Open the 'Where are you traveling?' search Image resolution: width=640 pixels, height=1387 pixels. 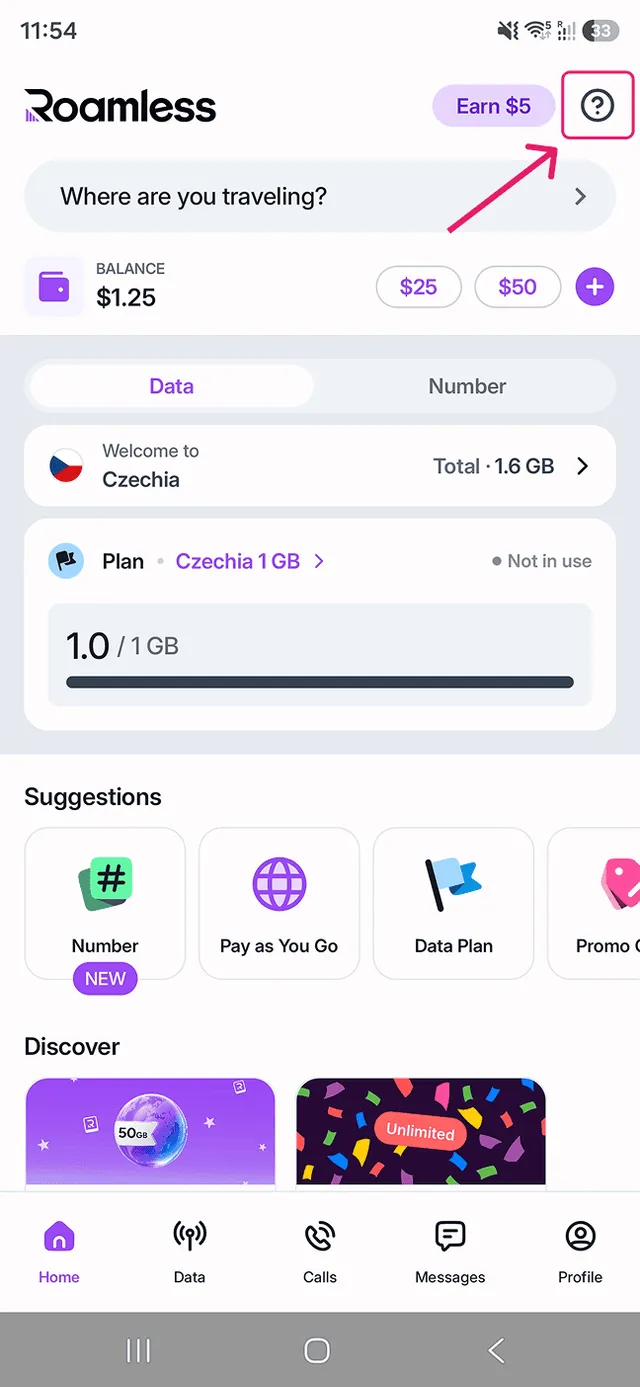(320, 196)
